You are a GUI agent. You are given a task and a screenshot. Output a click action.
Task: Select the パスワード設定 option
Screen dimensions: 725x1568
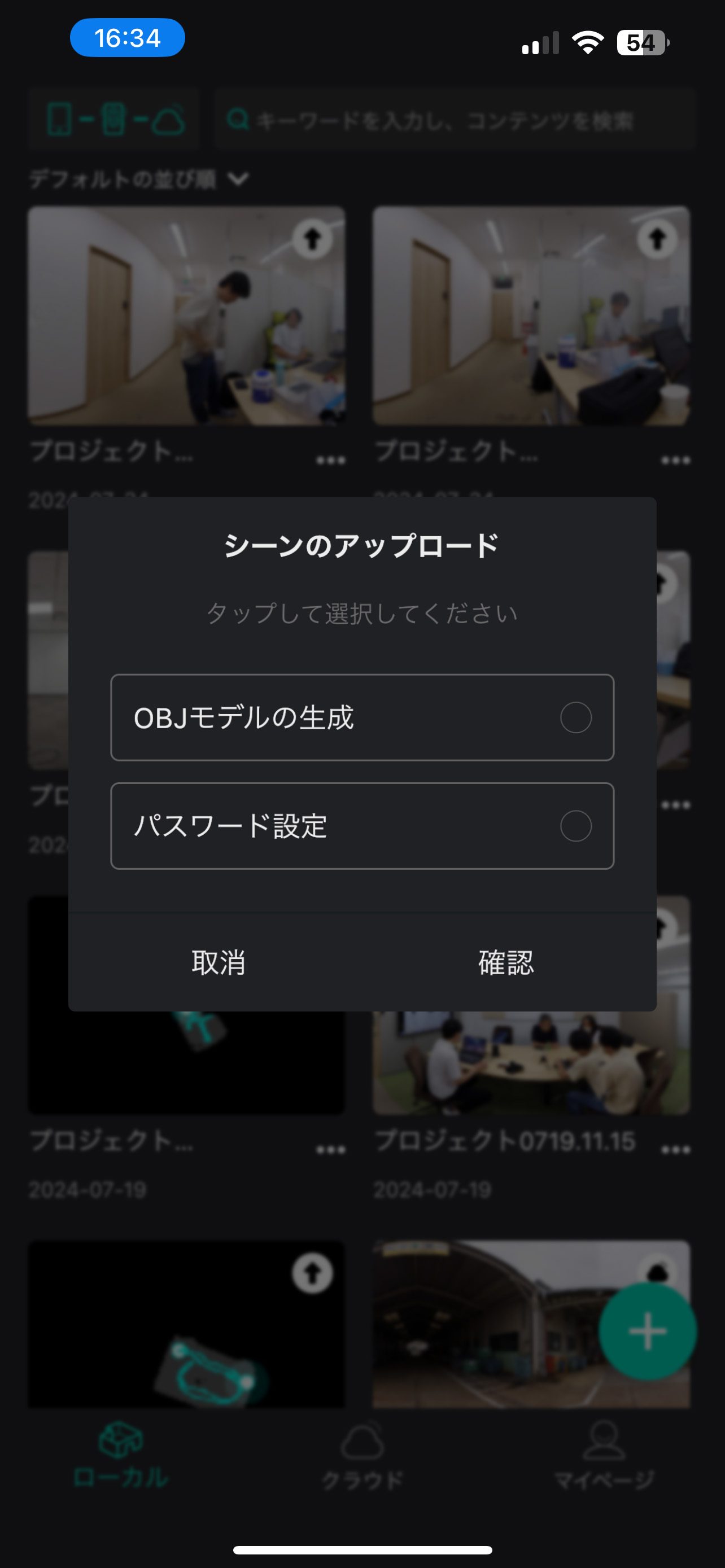coord(361,826)
